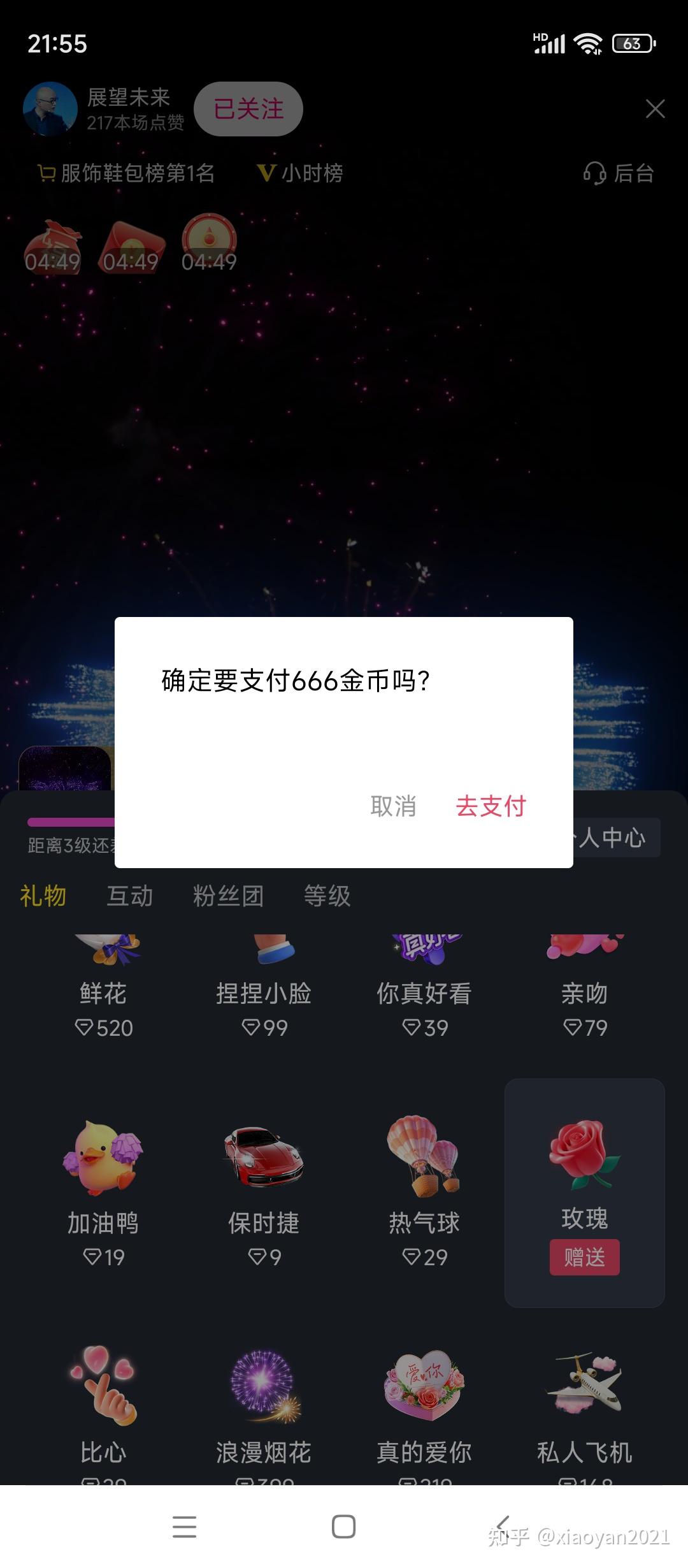Send the rose with 赠送

(584, 1258)
